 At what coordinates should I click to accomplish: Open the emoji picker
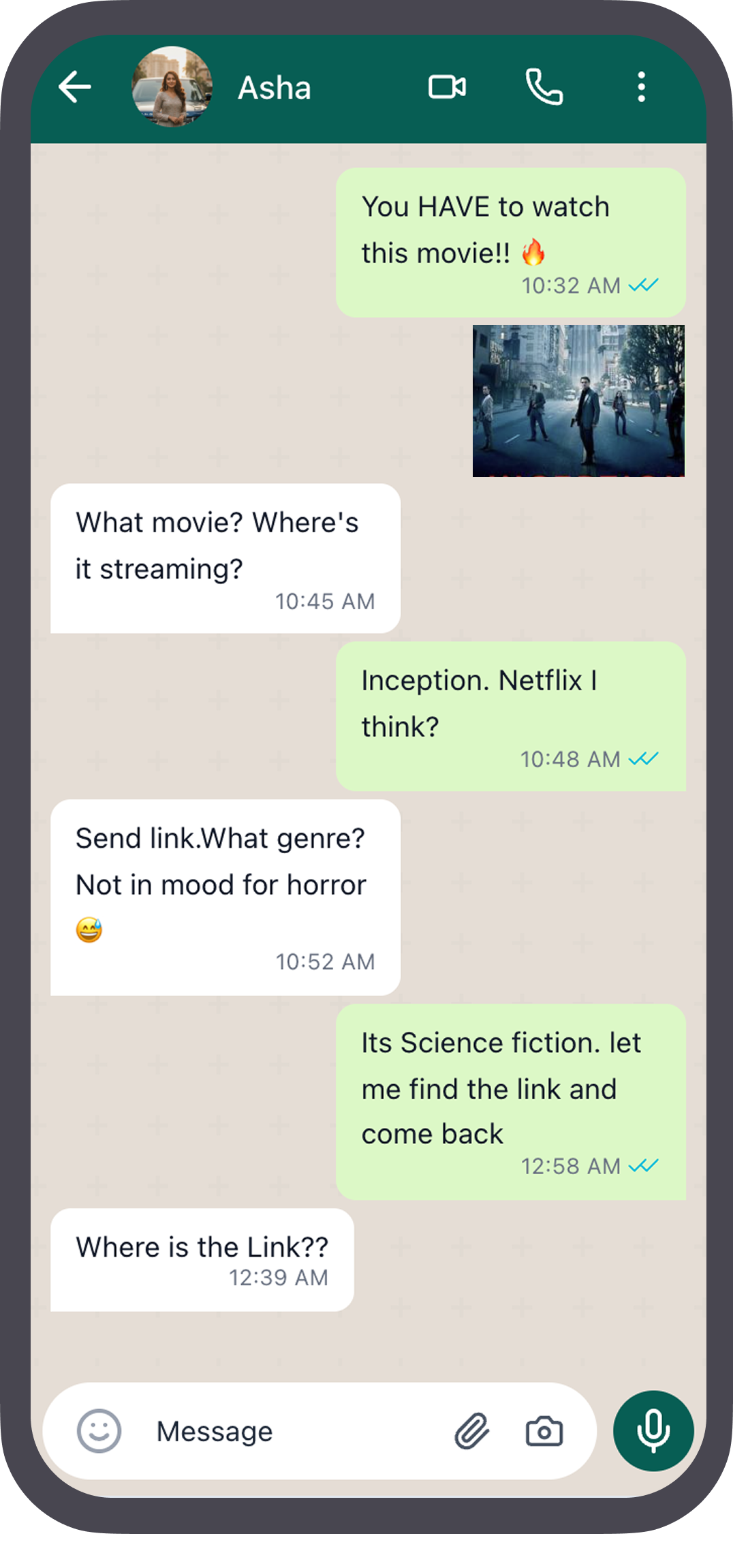pos(99,1432)
